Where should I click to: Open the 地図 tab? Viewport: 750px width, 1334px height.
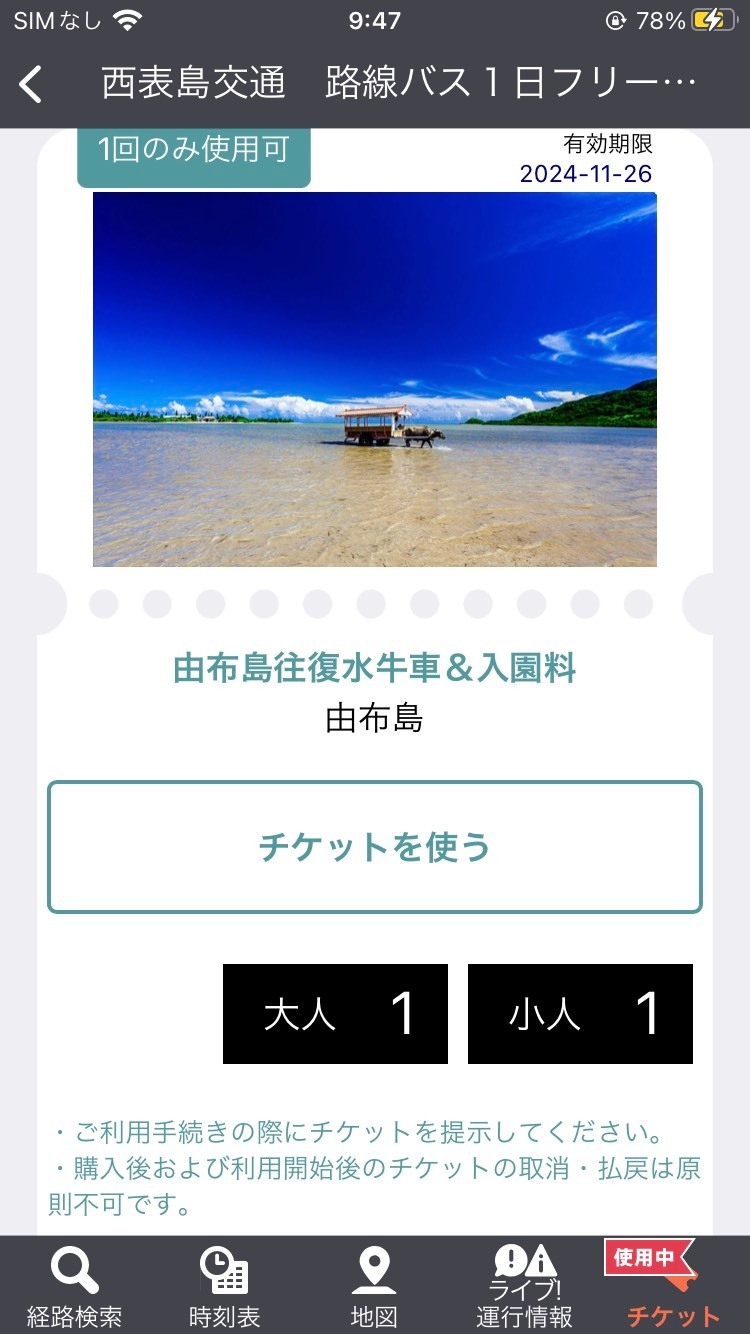[374, 1286]
